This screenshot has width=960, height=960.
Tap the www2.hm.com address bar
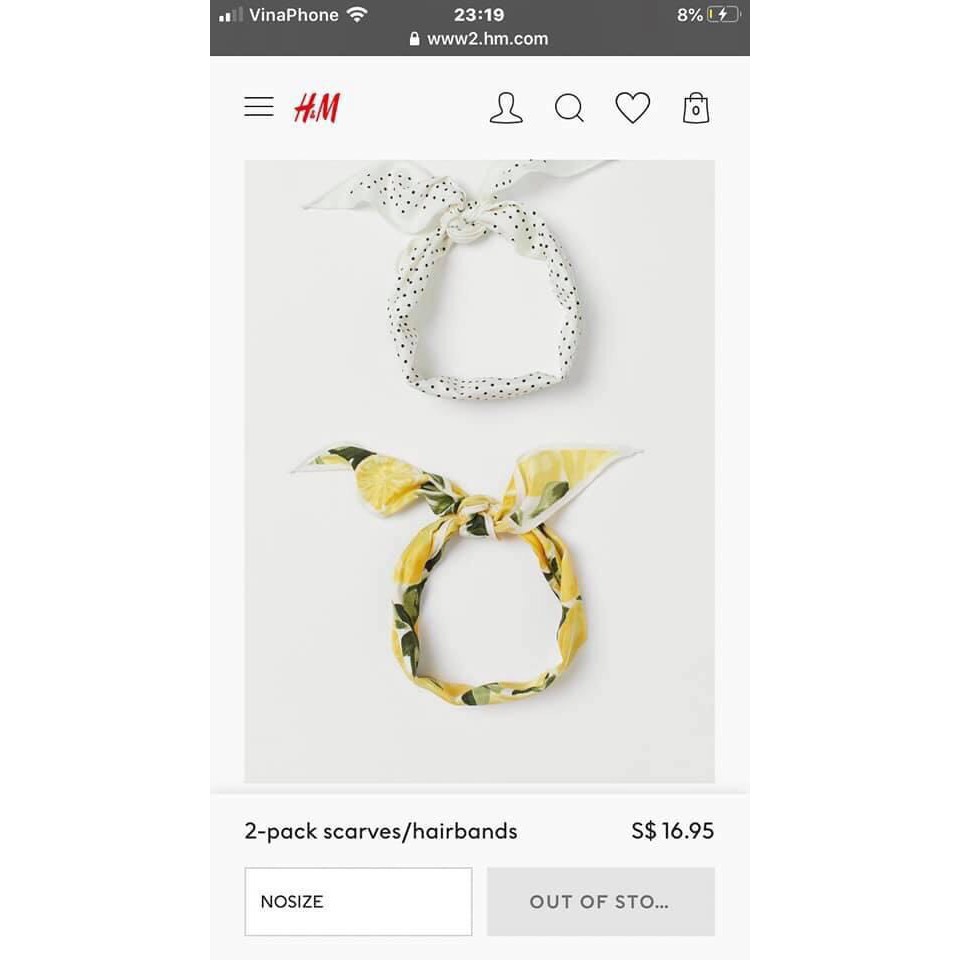(x=480, y=39)
